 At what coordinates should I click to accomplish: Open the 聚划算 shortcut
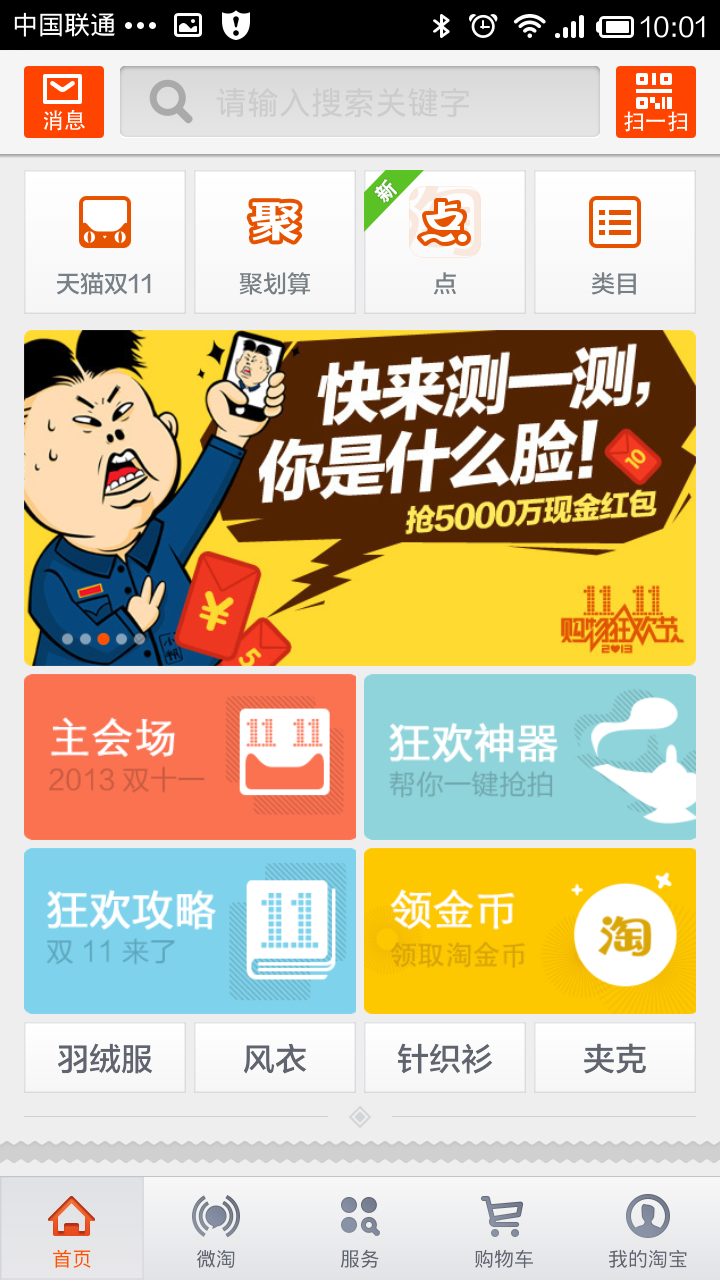coord(275,242)
